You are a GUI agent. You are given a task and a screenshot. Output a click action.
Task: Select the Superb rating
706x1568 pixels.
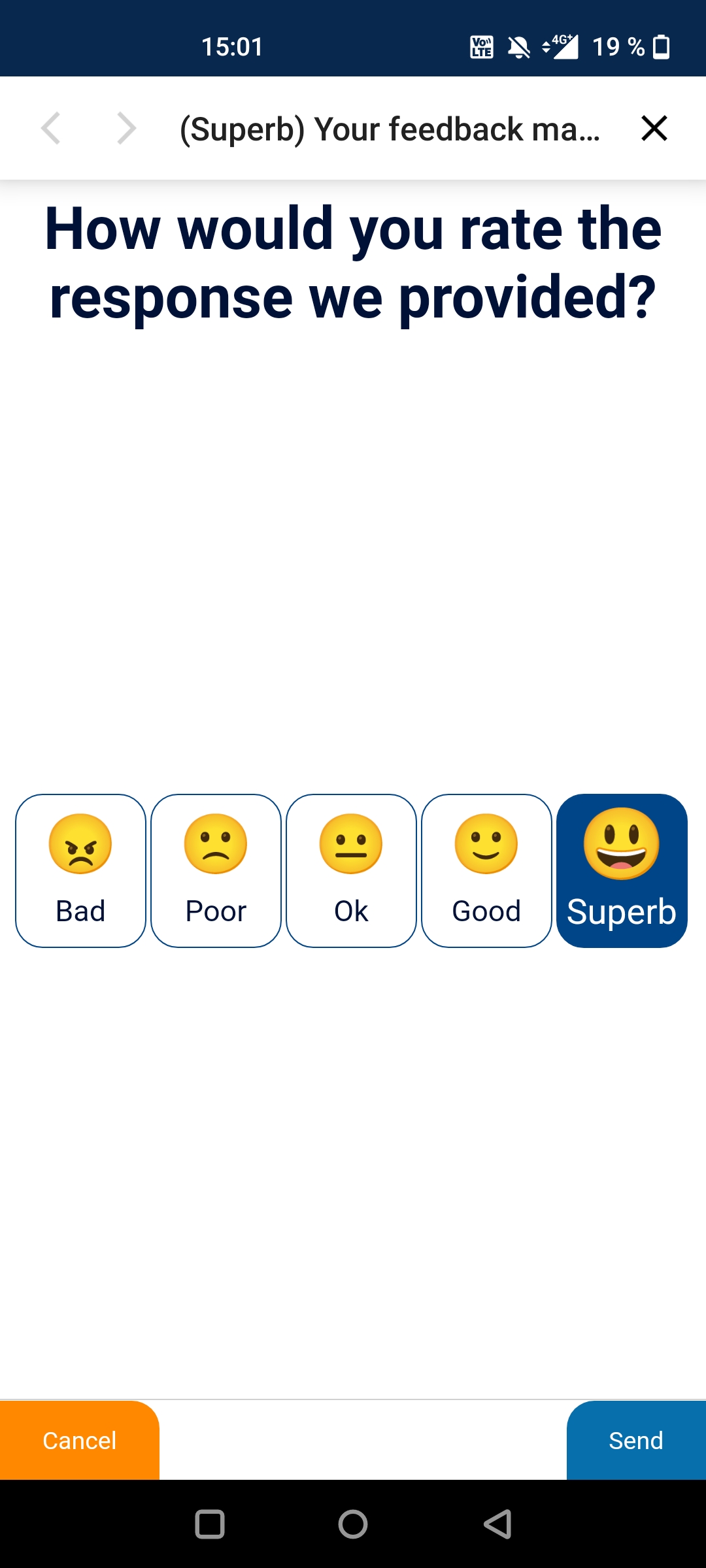(622, 870)
